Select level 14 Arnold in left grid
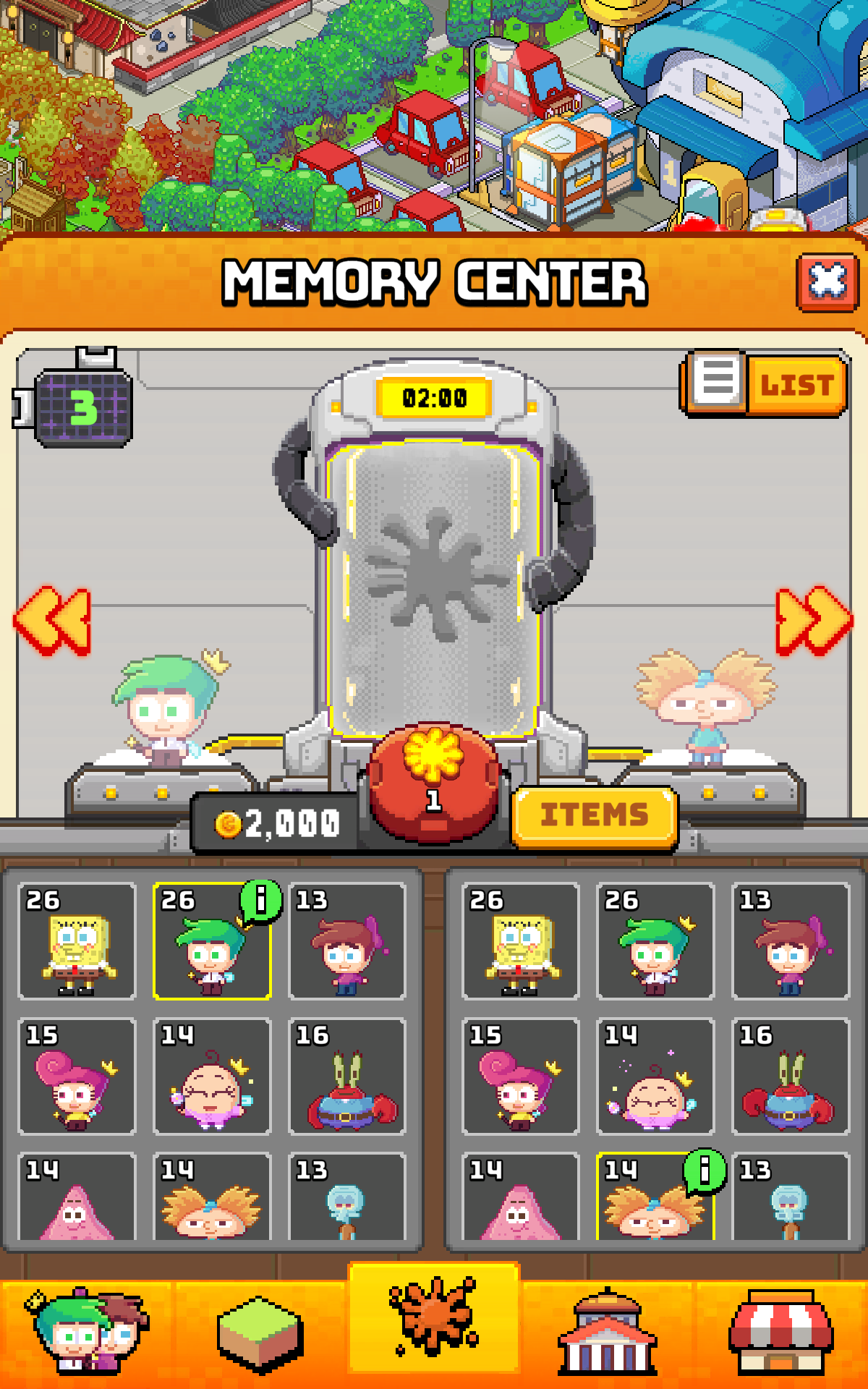Screen dimensions: 868x1389 pos(212,1197)
